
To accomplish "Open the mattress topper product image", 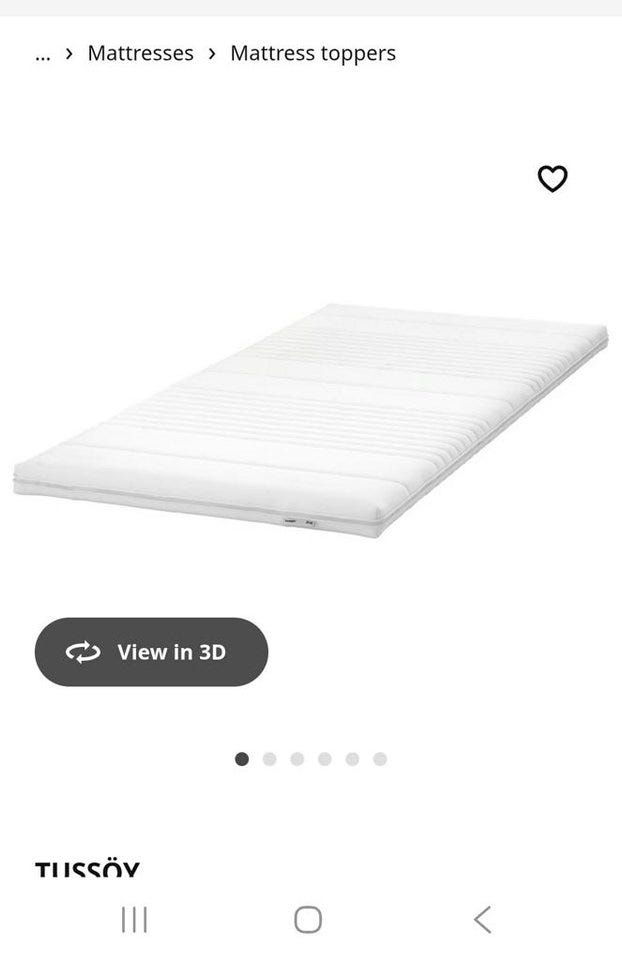I will [311, 420].
